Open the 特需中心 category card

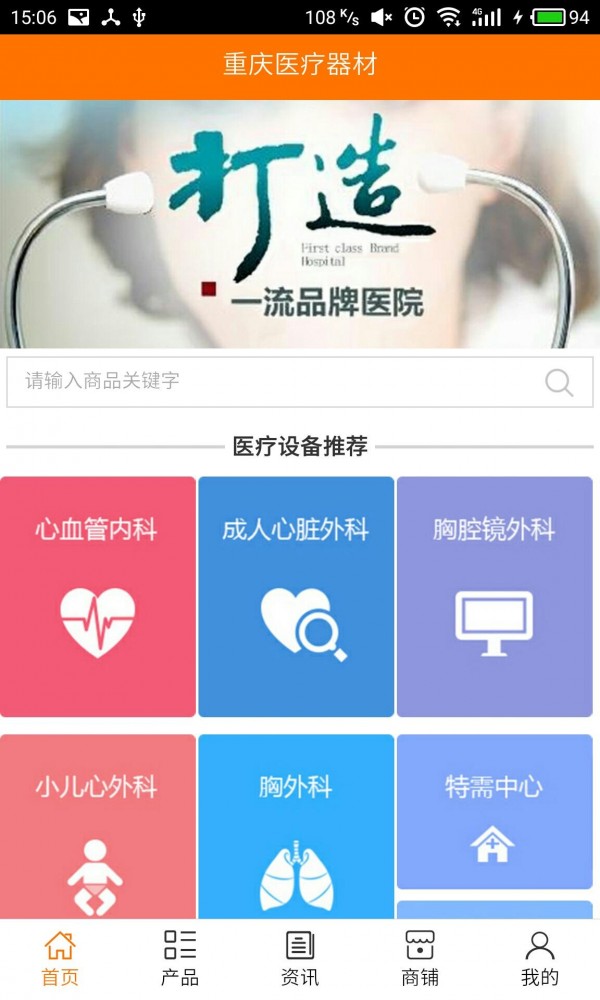[x=494, y=811]
